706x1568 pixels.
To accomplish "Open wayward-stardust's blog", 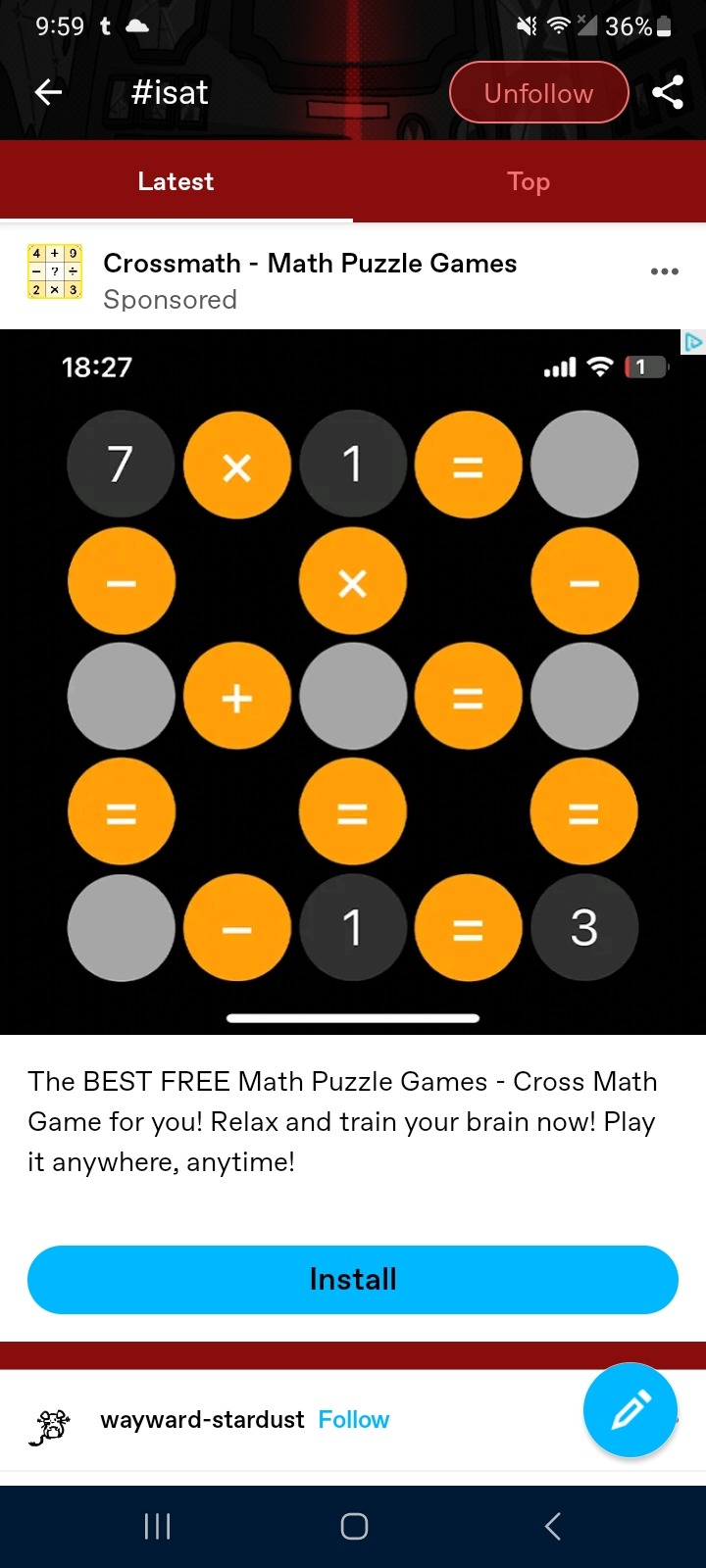I will click(202, 1419).
